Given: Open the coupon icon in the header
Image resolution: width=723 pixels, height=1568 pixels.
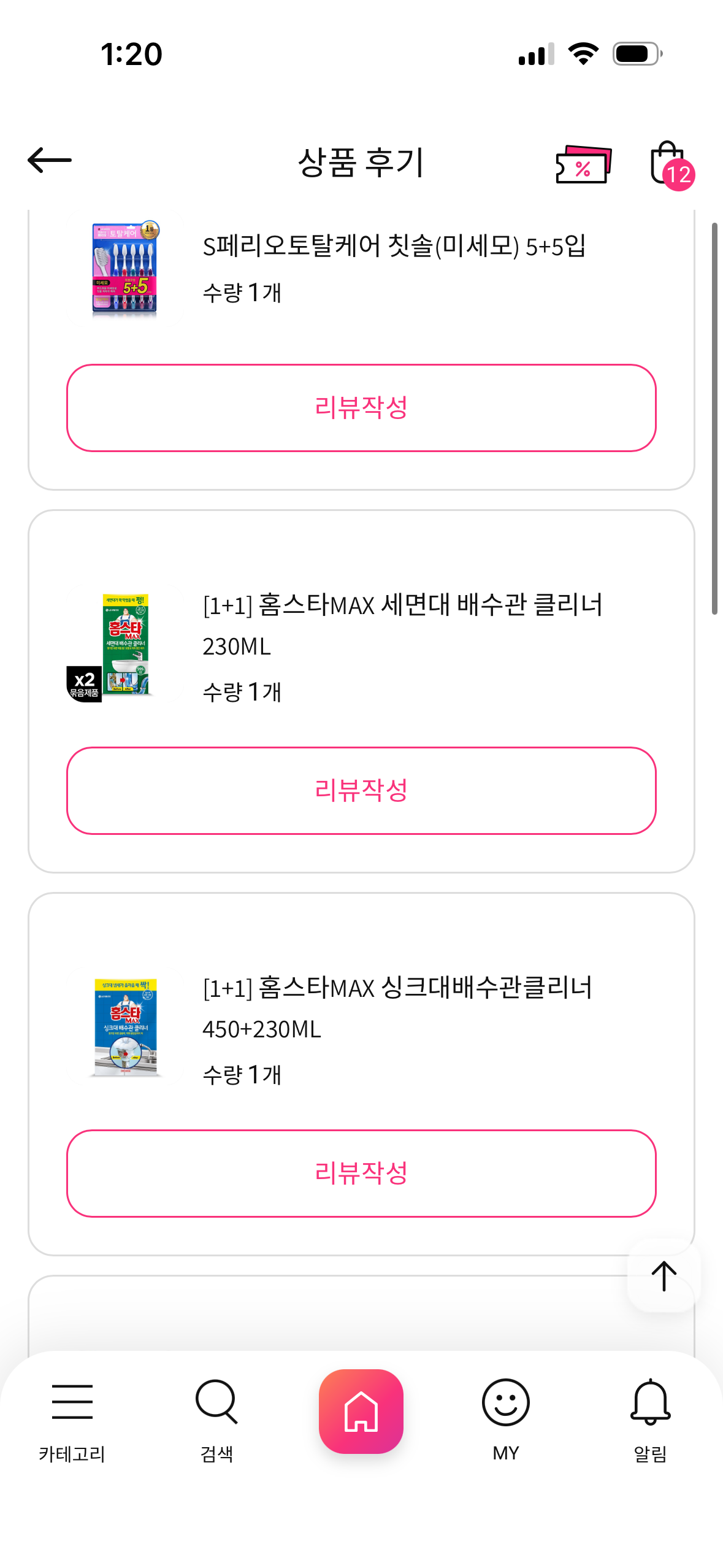Looking at the screenshot, I should click(x=583, y=164).
